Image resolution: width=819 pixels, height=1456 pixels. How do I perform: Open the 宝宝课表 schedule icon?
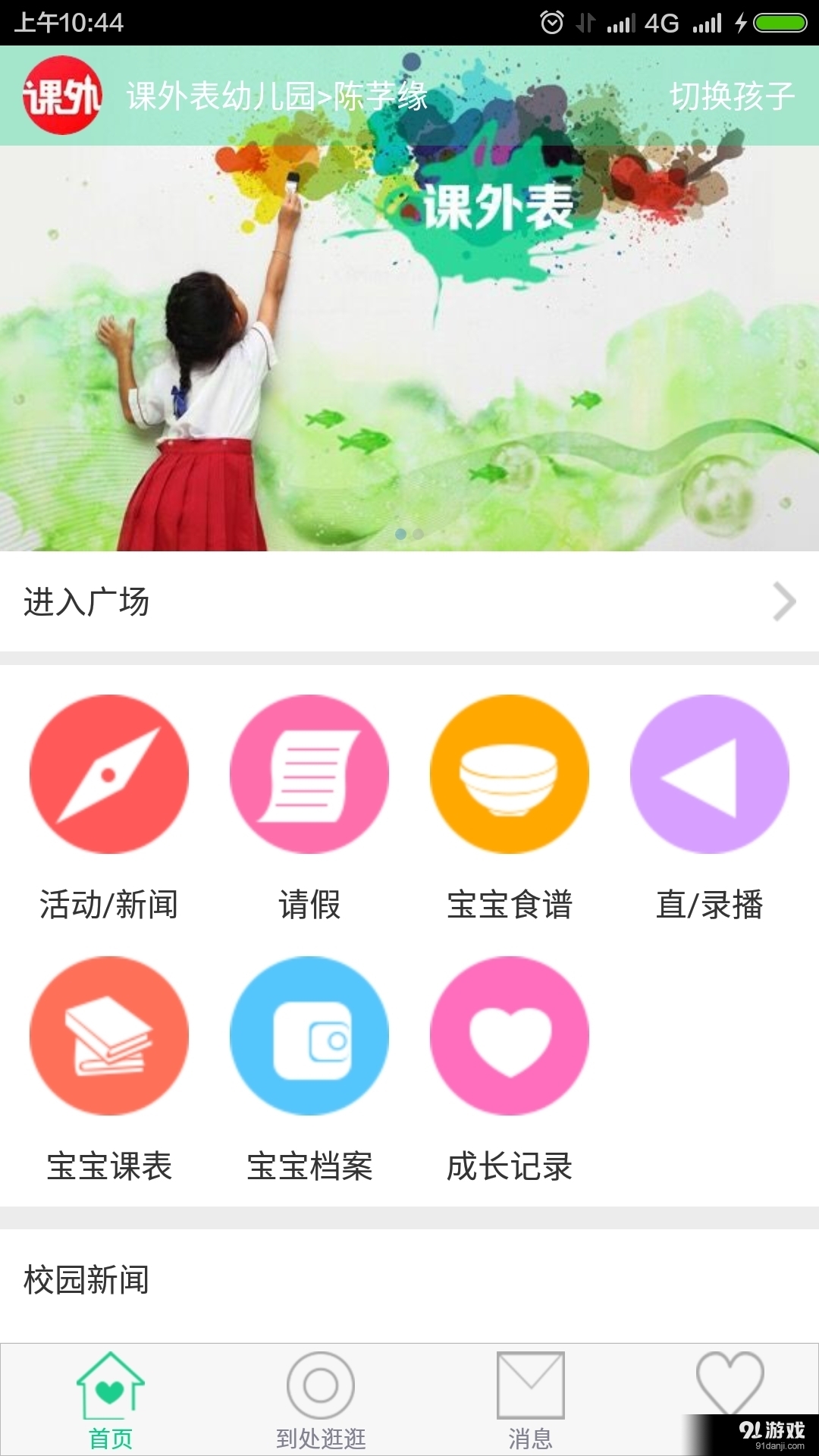pyautogui.click(x=108, y=1037)
